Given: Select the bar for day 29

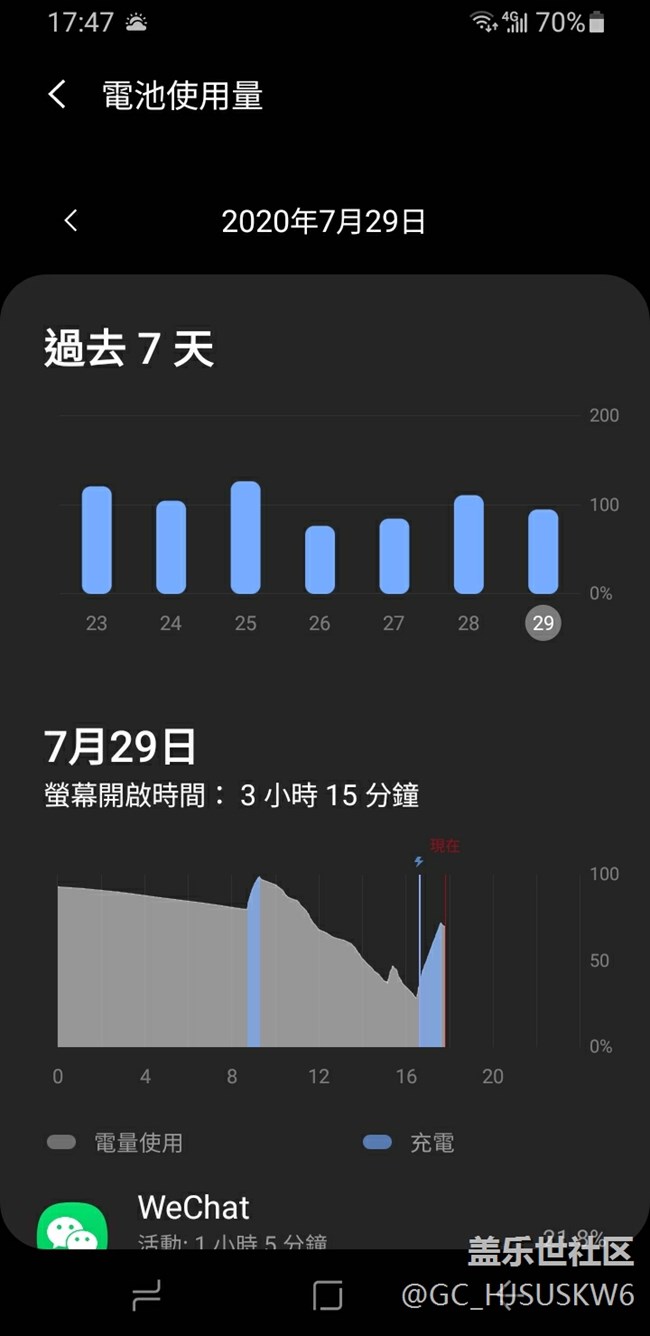Looking at the screenshot, I should [x=543, y=552].
